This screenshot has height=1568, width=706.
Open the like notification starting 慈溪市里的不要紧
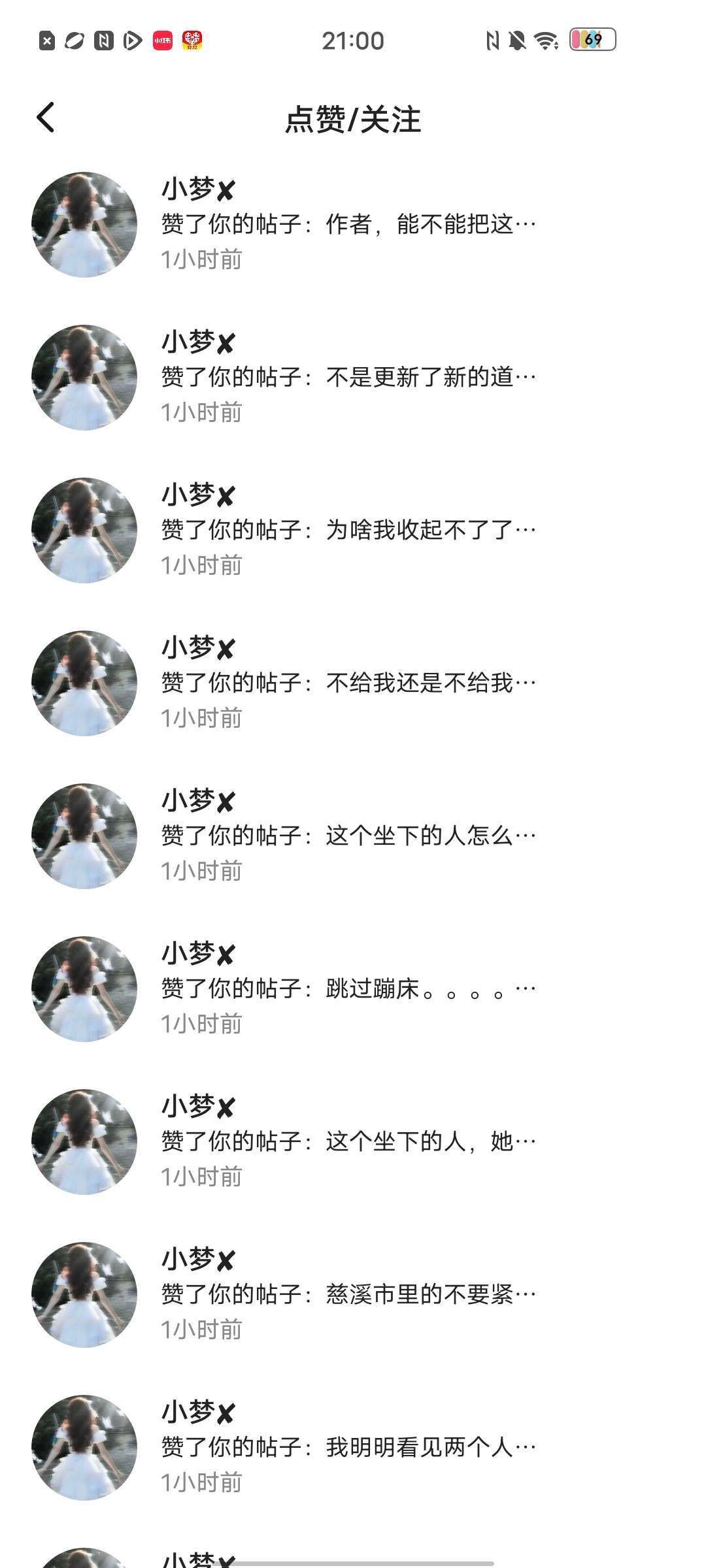click(348, 1294)
